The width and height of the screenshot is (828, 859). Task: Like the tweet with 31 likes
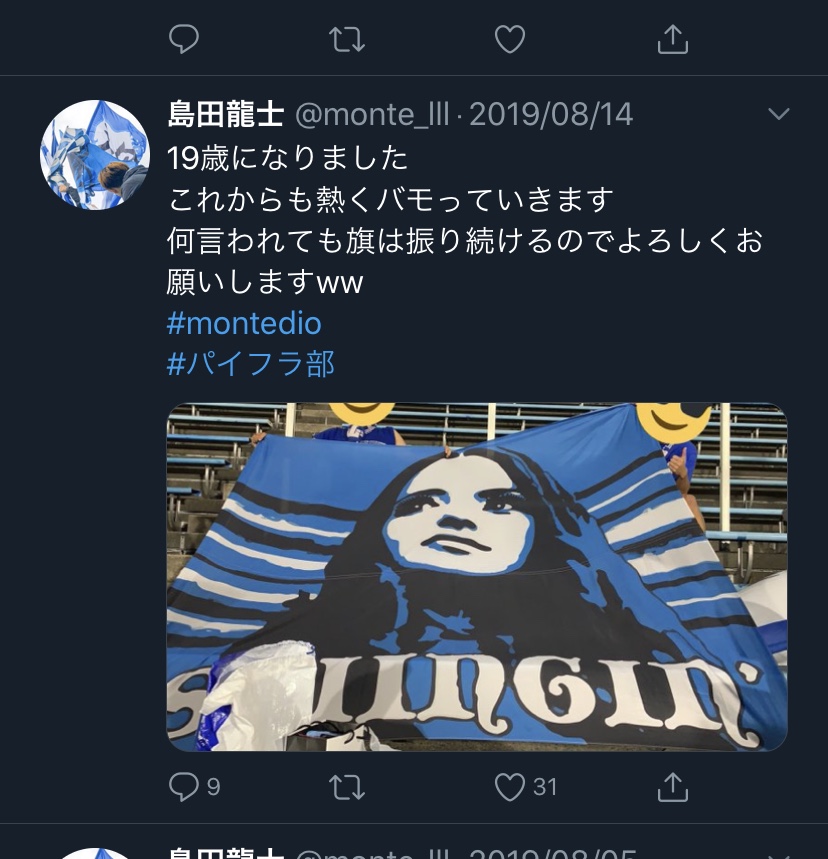[510, 787]
